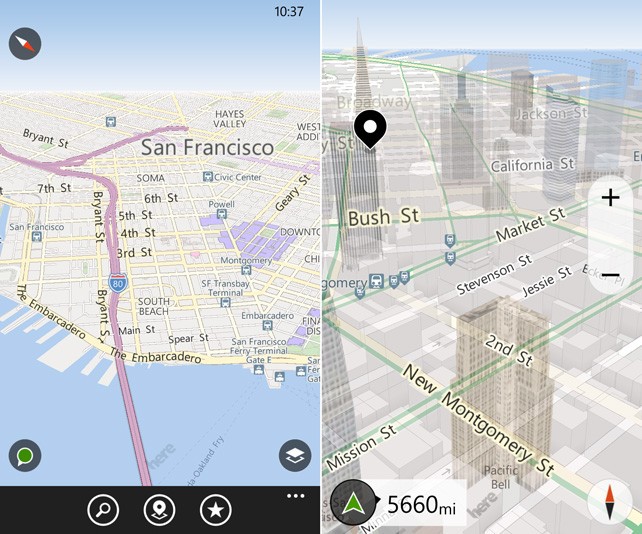Zoom out with the minus button
The image size is (642, 534).
[x=611, y=274]
